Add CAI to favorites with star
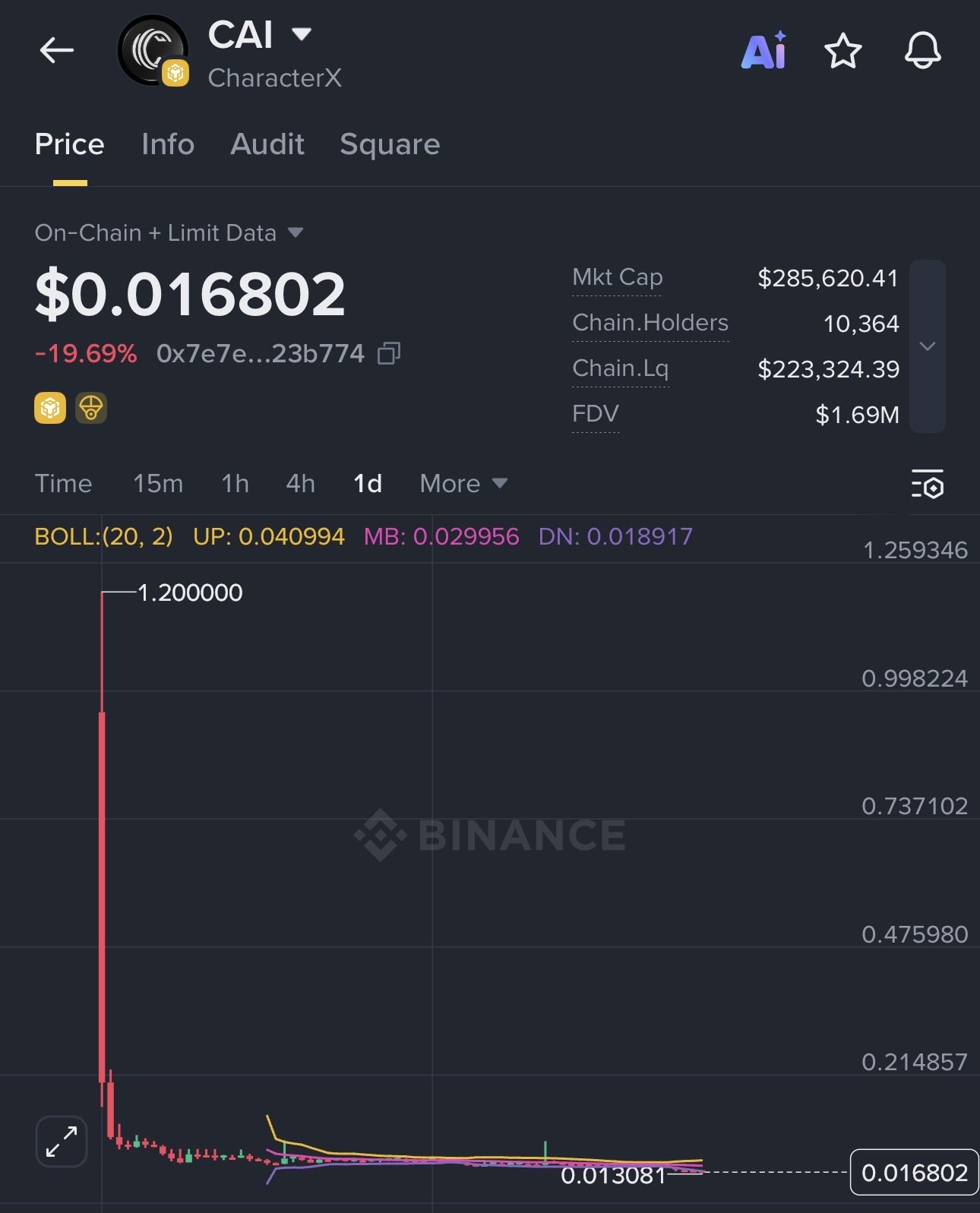The height and width of the screenshot is (1213, 980). tap(842, 51)
